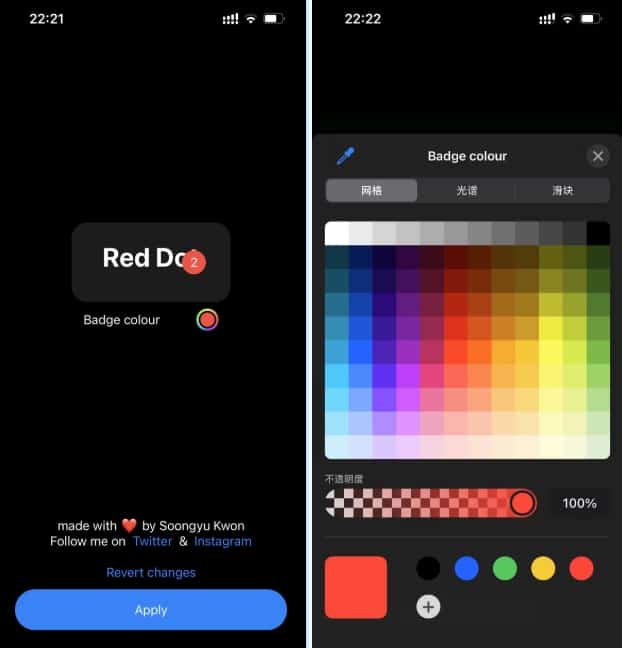
Task: Open the Instagram link
Action: (x=223, y=541)
